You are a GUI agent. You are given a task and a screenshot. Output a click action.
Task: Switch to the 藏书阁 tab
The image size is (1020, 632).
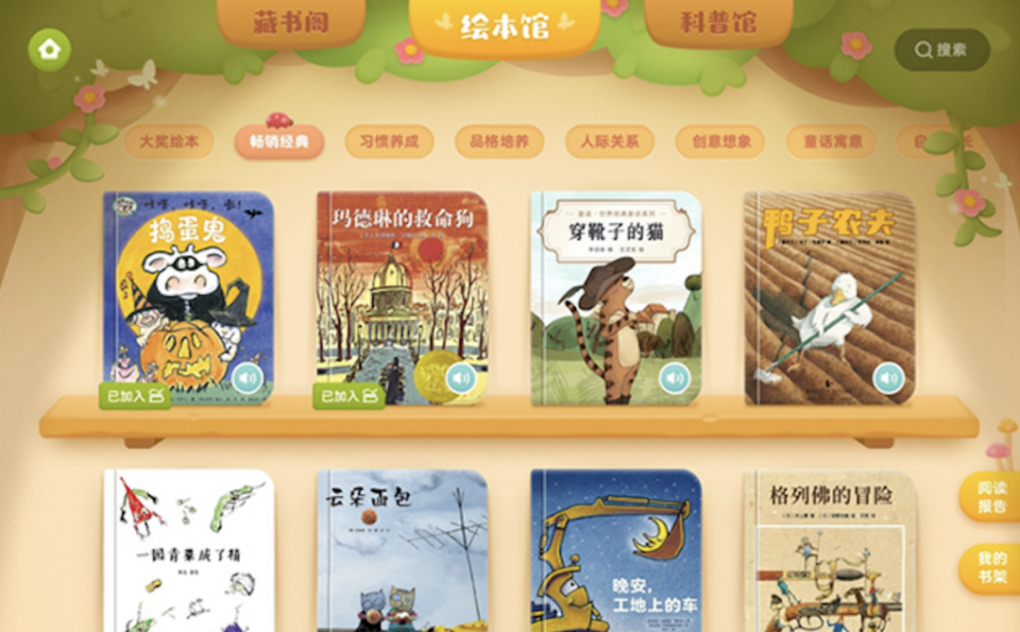(291, 23)
